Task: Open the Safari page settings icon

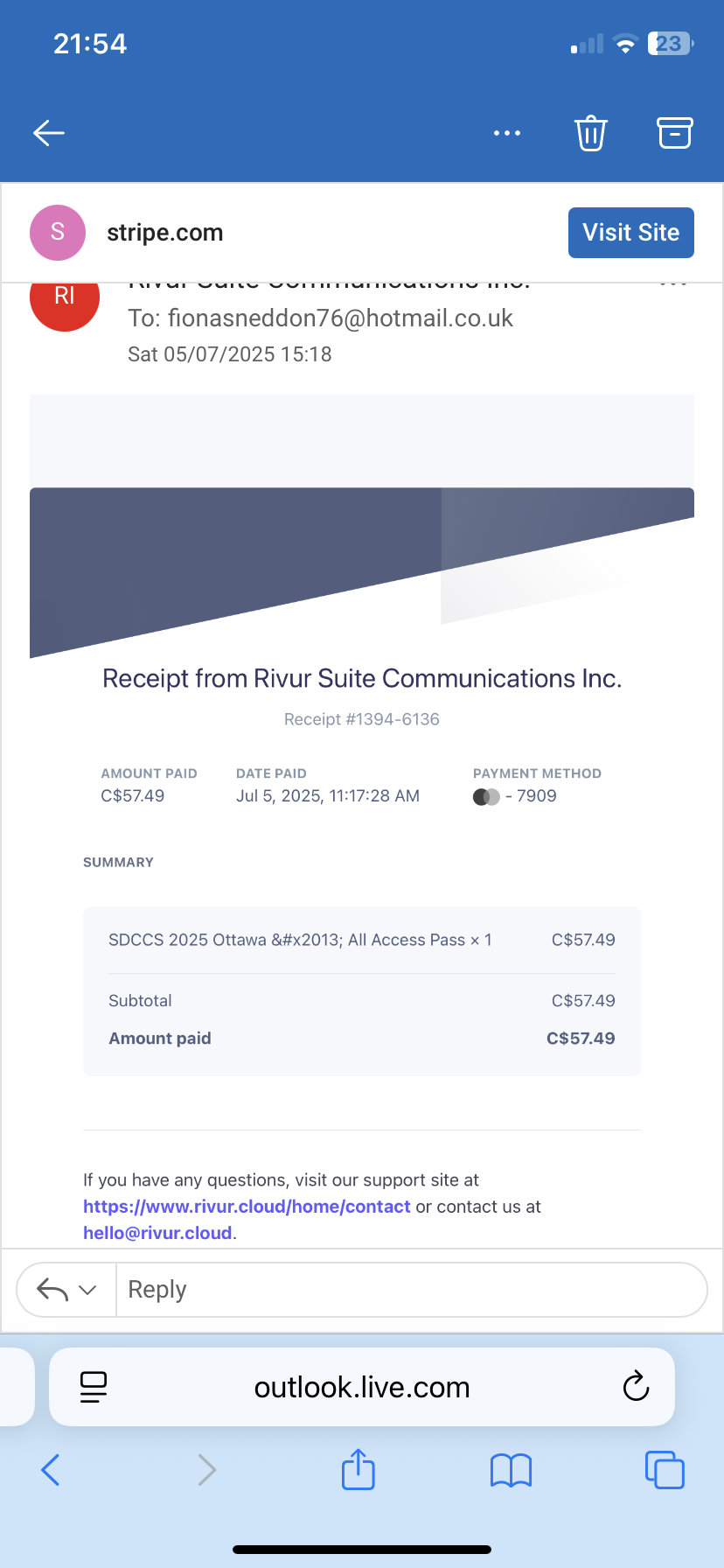Action: pyautogui.click(x=93, y=1387)
